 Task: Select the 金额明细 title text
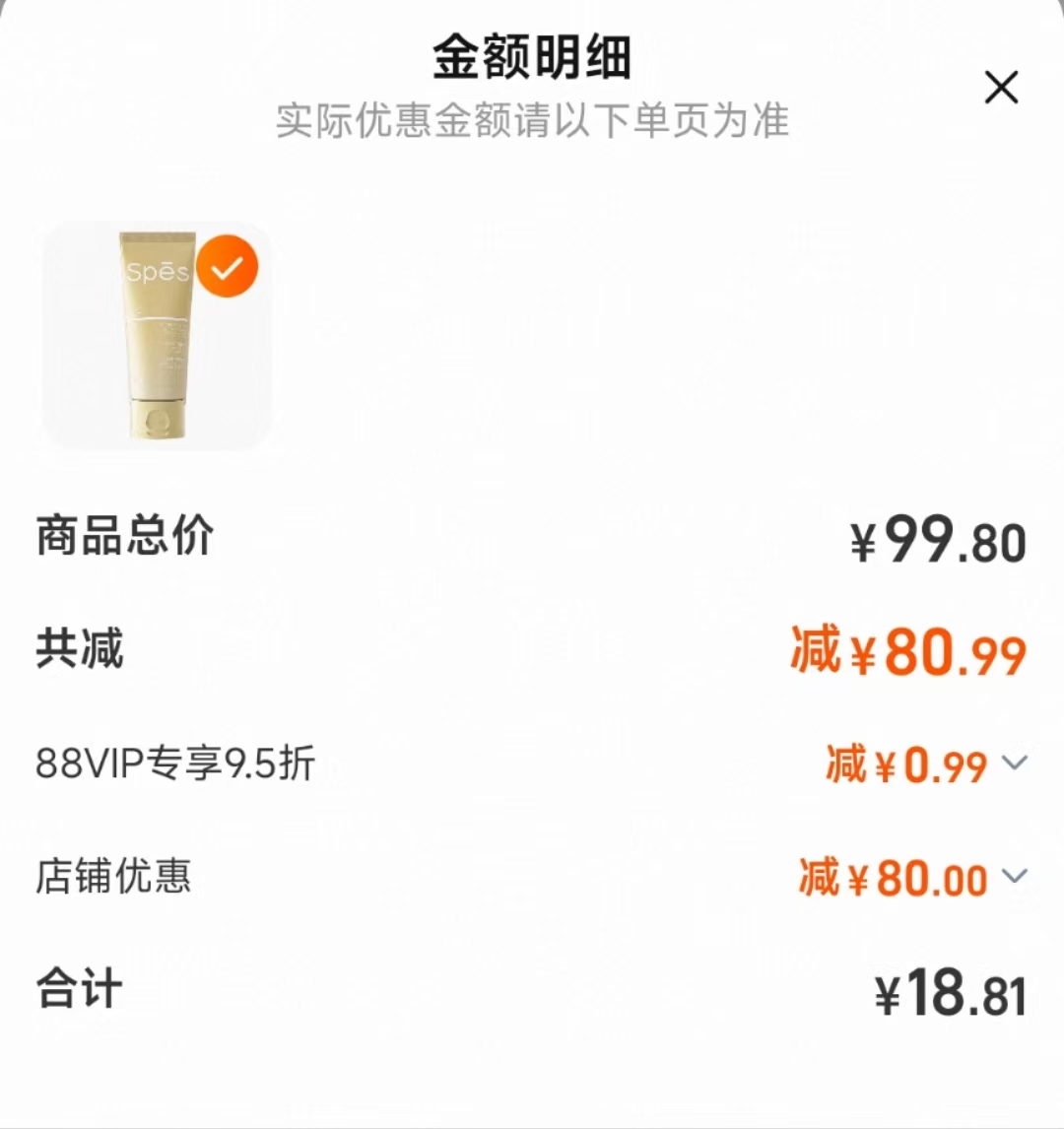coord(532,57)
